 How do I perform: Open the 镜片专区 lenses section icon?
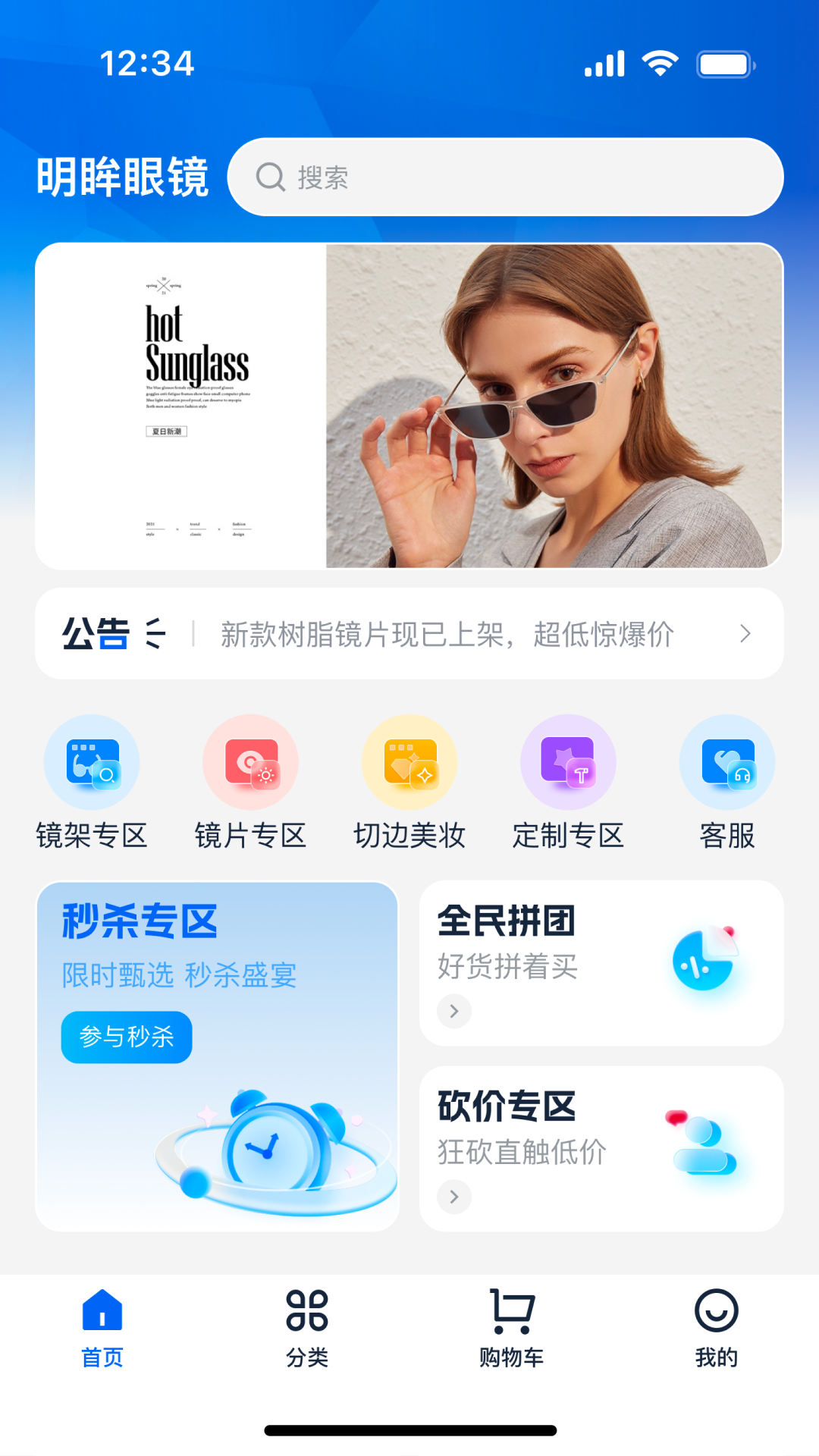(250, 762)
